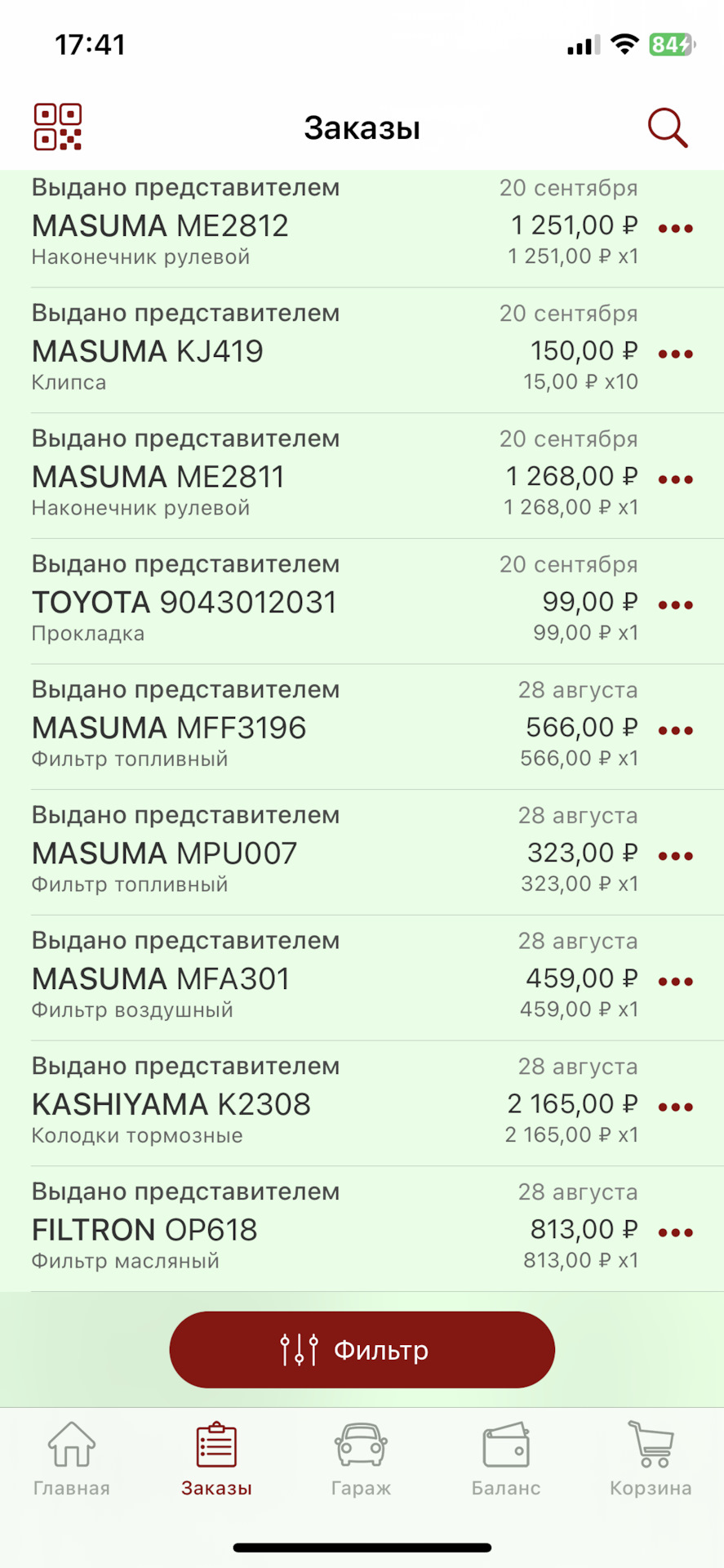Tap the Фильтр button
This screenshot has width=724, height=1568.
(x=362, y=1349)
